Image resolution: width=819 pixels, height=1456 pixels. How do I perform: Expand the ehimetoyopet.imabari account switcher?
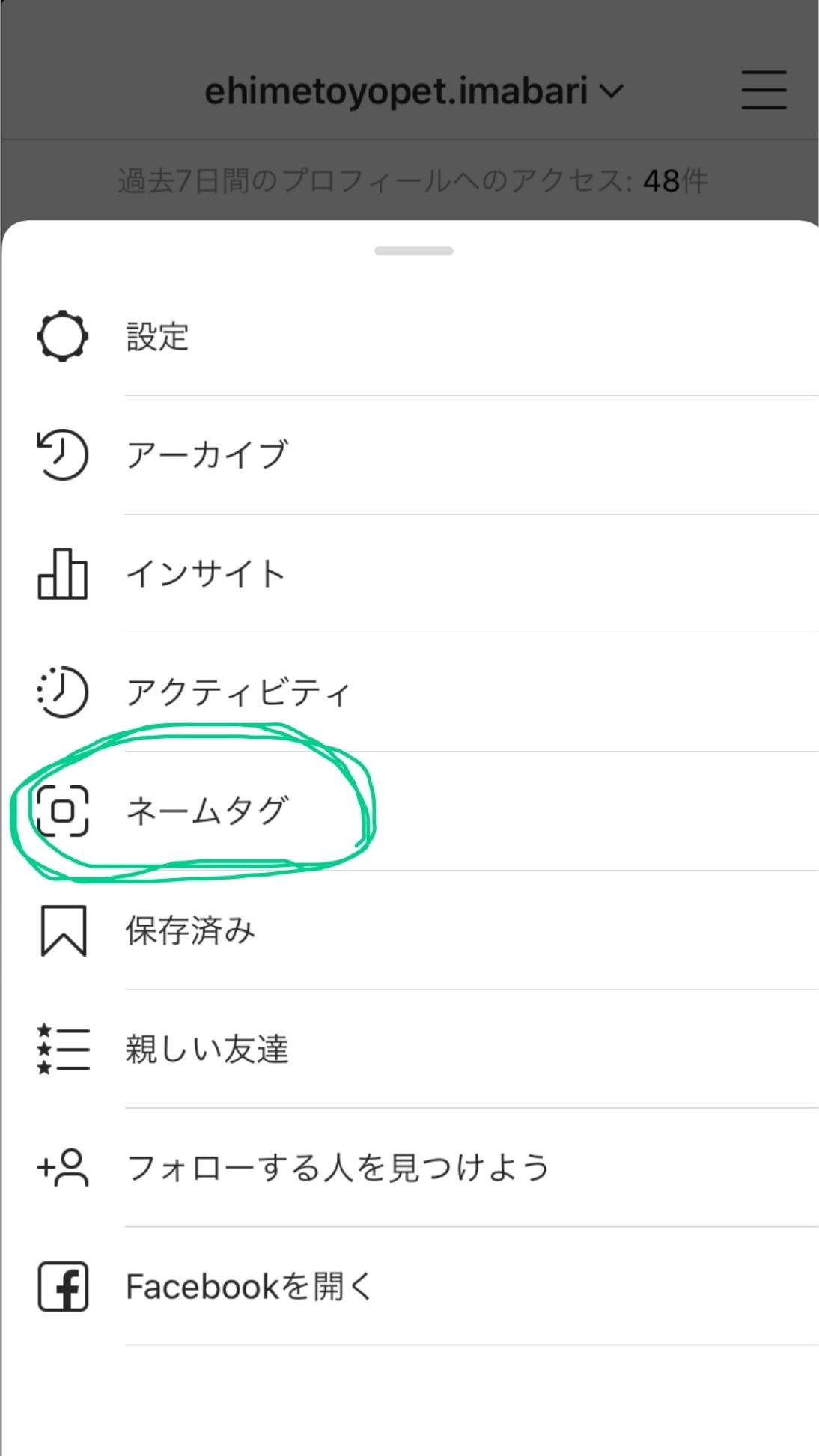414,91
